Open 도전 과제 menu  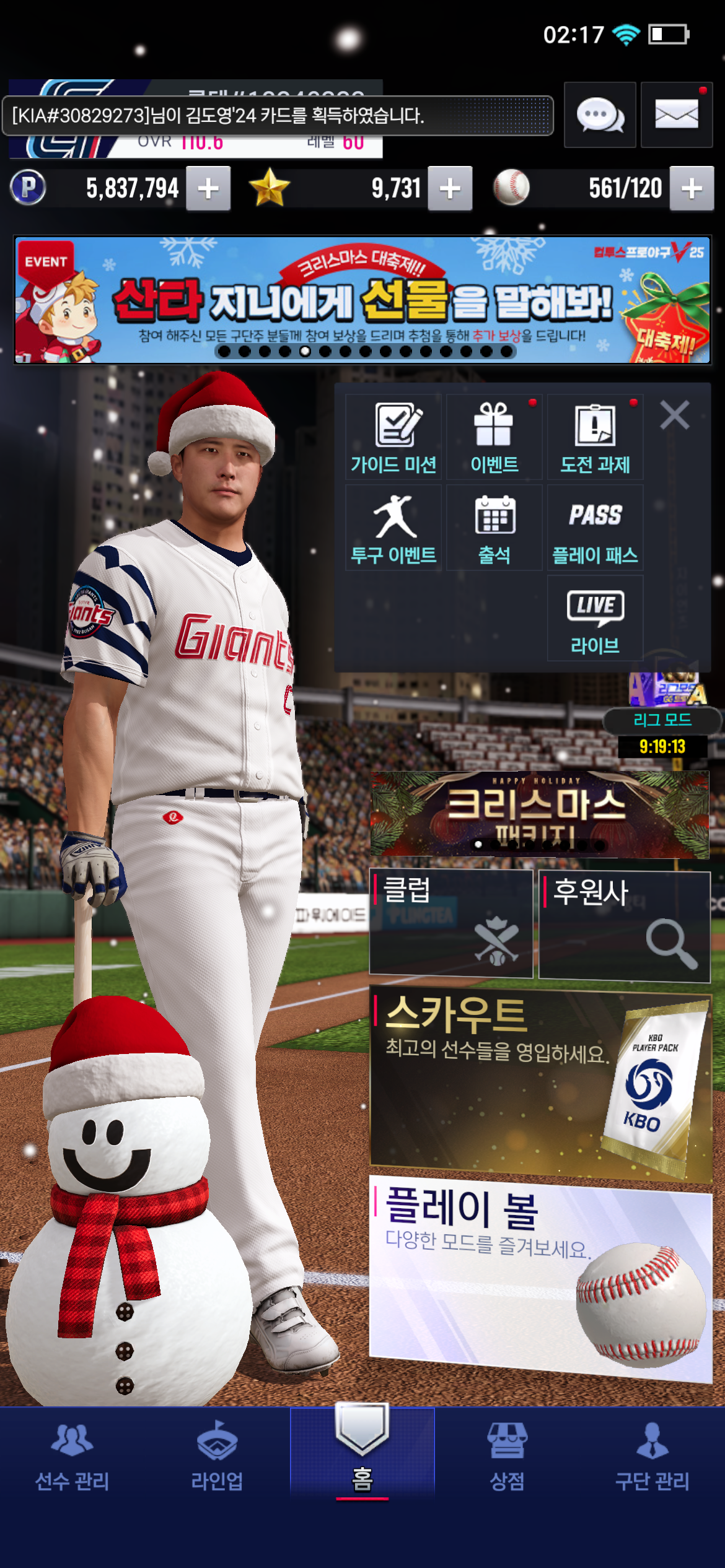tap(595, 437)
